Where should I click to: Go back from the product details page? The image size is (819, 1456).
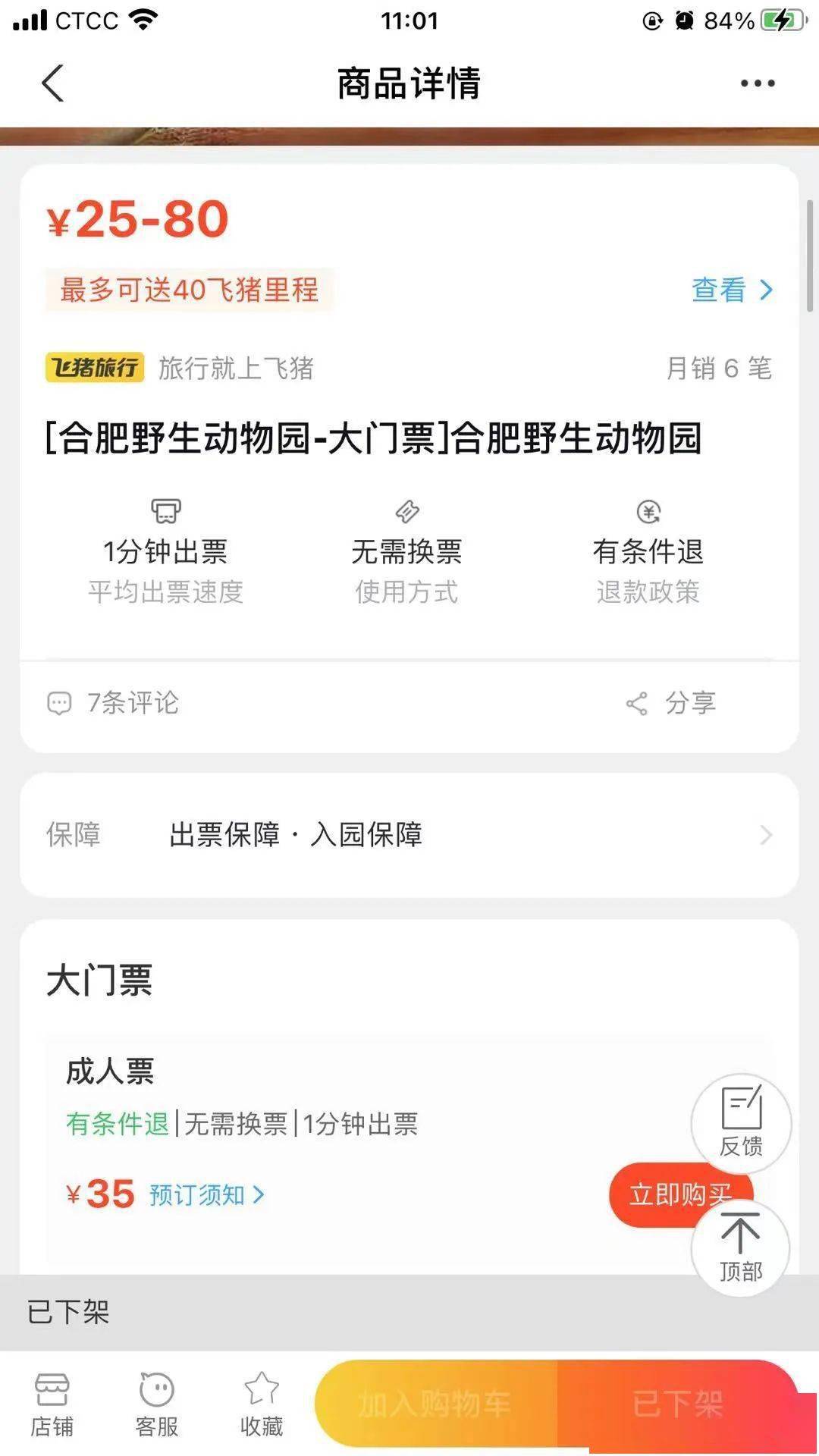coord(52,83)
